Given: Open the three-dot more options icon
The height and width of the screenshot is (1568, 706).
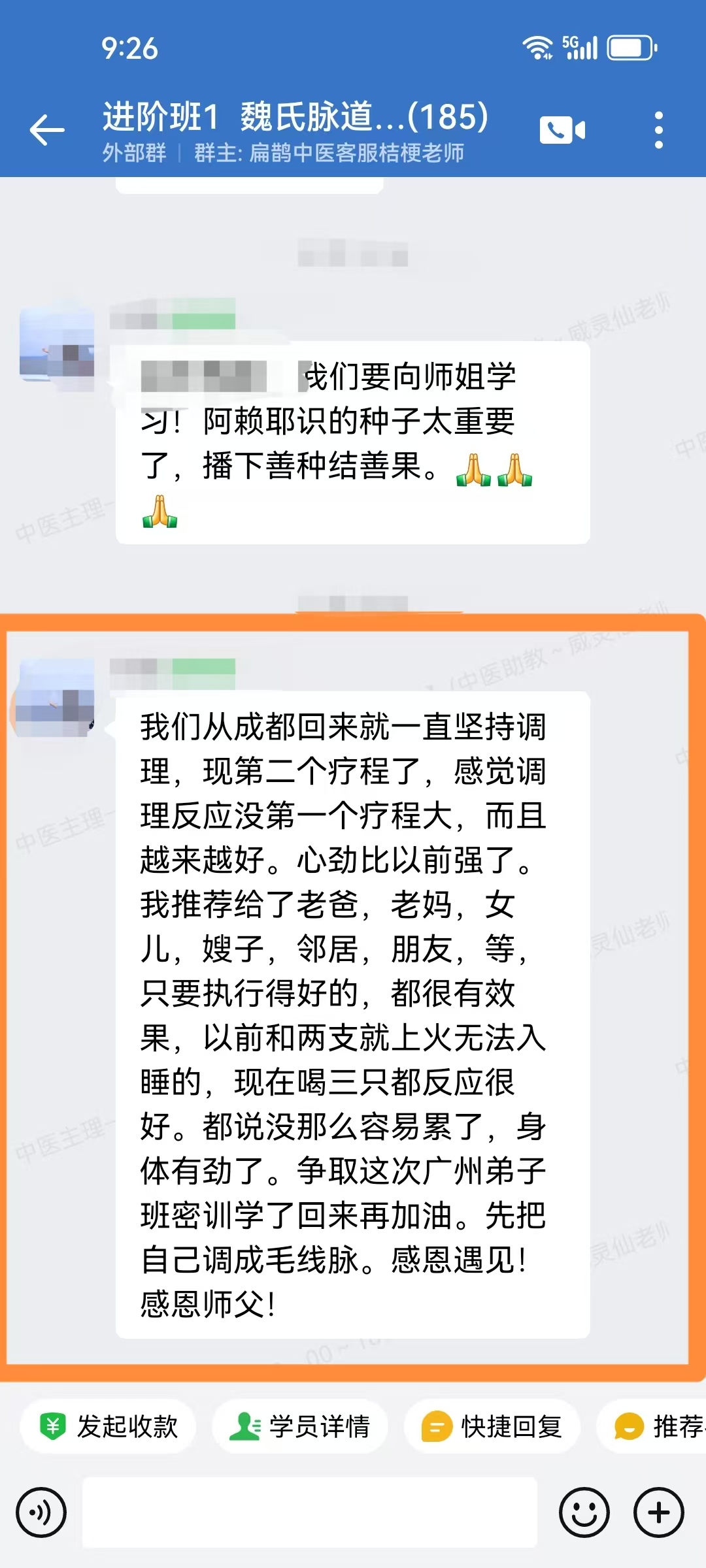Looking at the screenshot, I should pyautogui.click(x=660, y=129).
